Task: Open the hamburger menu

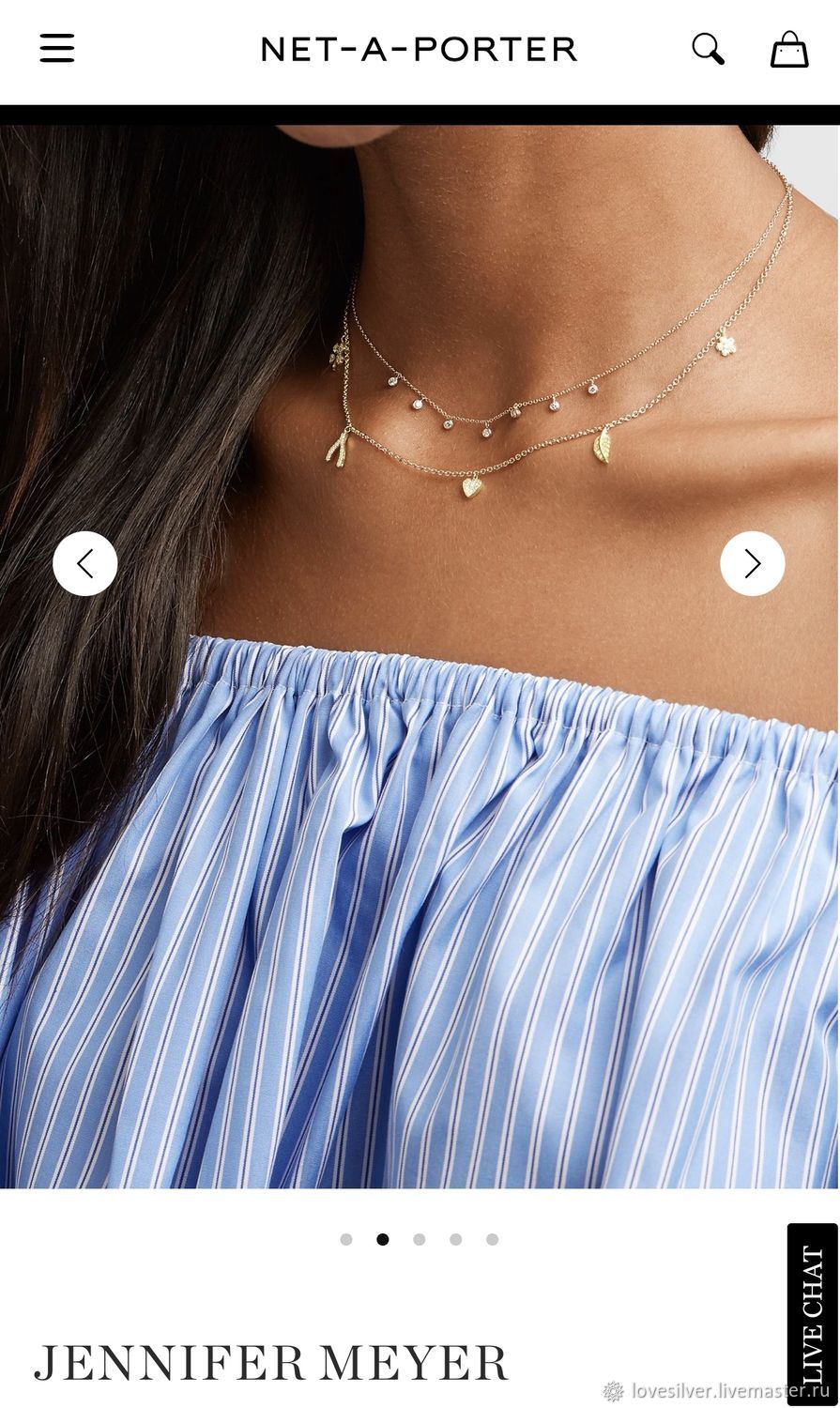Action: (x=56, y=48)
